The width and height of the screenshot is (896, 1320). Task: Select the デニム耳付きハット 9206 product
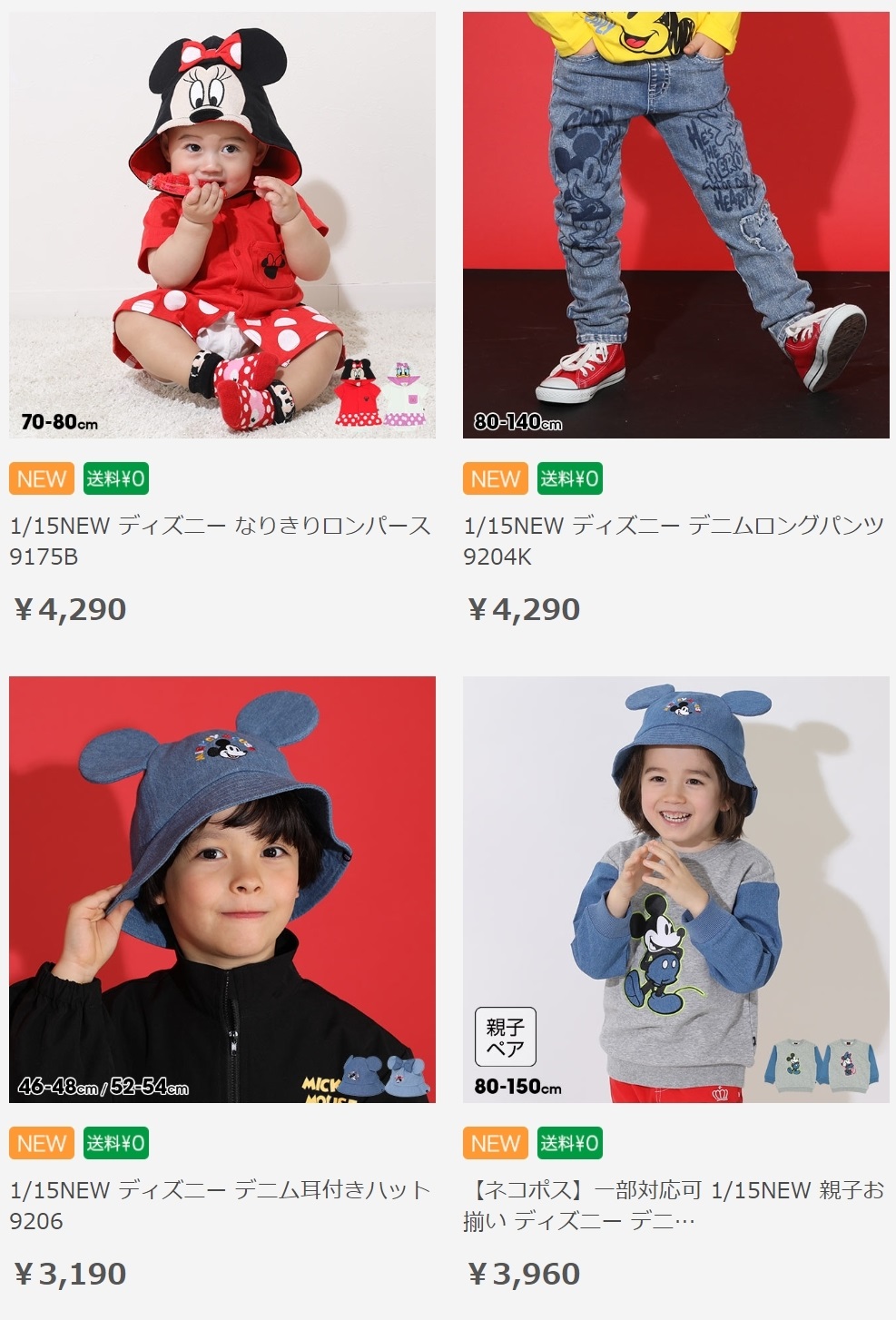click(221, 1204)
